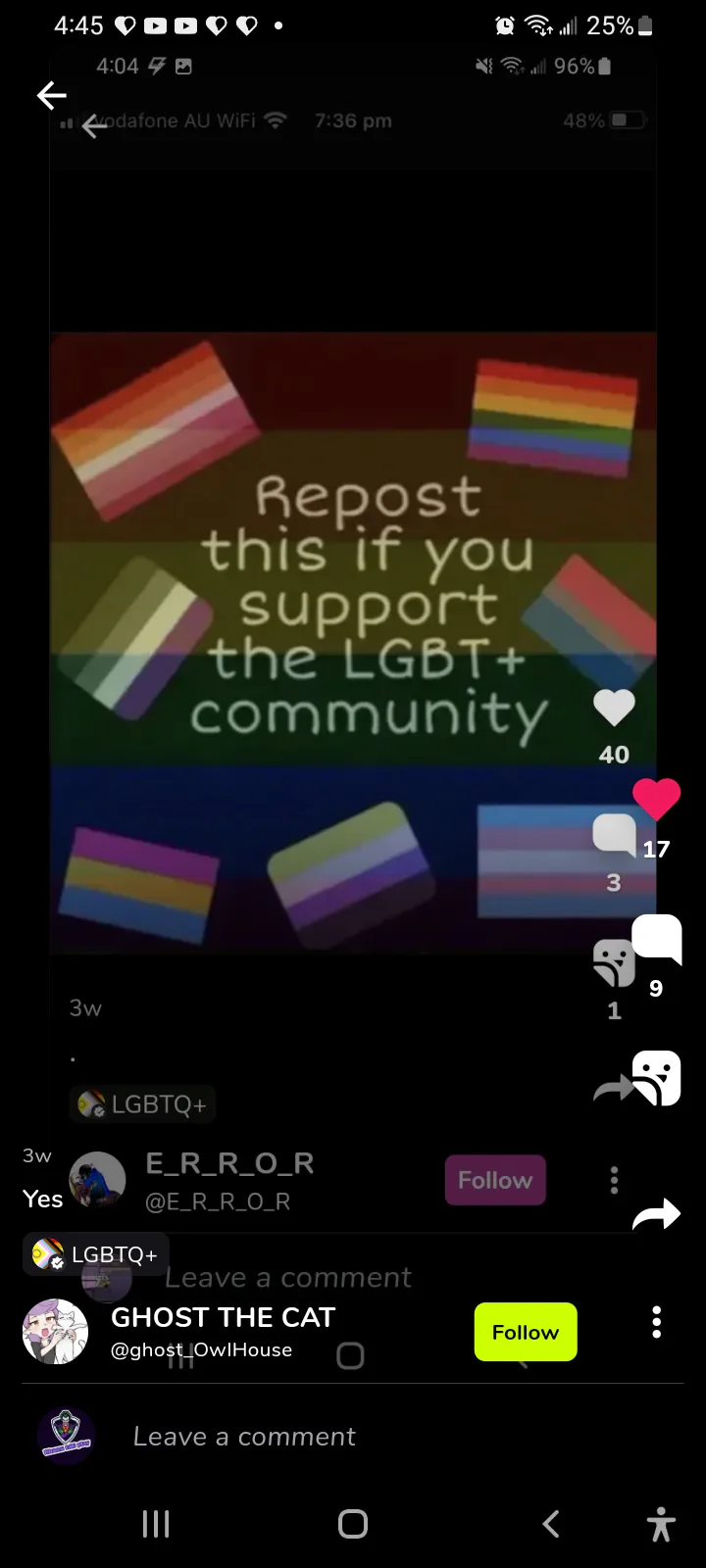Image resolution: width=706 pixels, height=1568 pixels.
Task: Tap the bright white sticker reaction icon
Action: [656, 1078]
